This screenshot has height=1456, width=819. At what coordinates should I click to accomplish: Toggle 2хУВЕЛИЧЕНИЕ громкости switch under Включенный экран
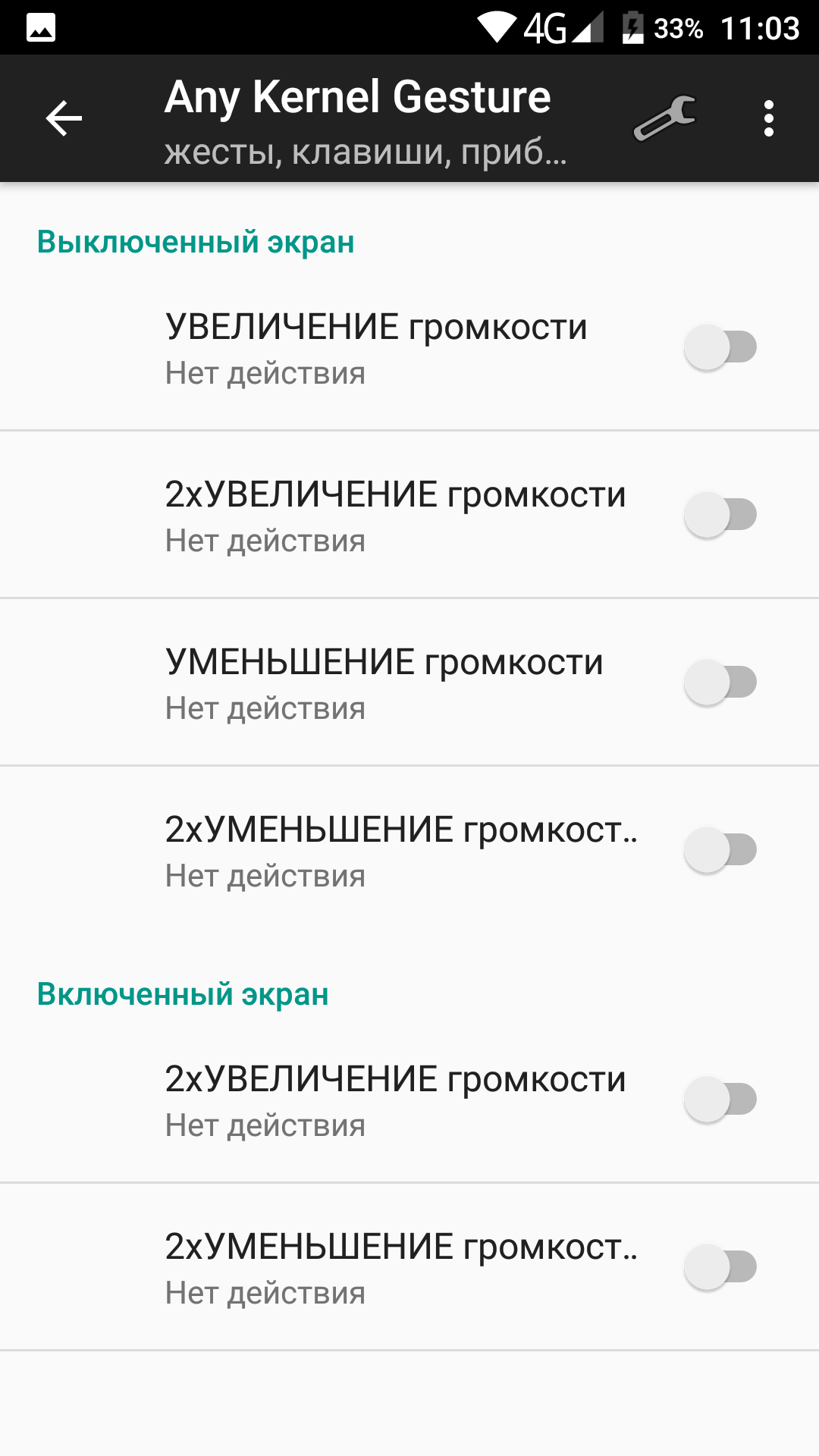720,1100
